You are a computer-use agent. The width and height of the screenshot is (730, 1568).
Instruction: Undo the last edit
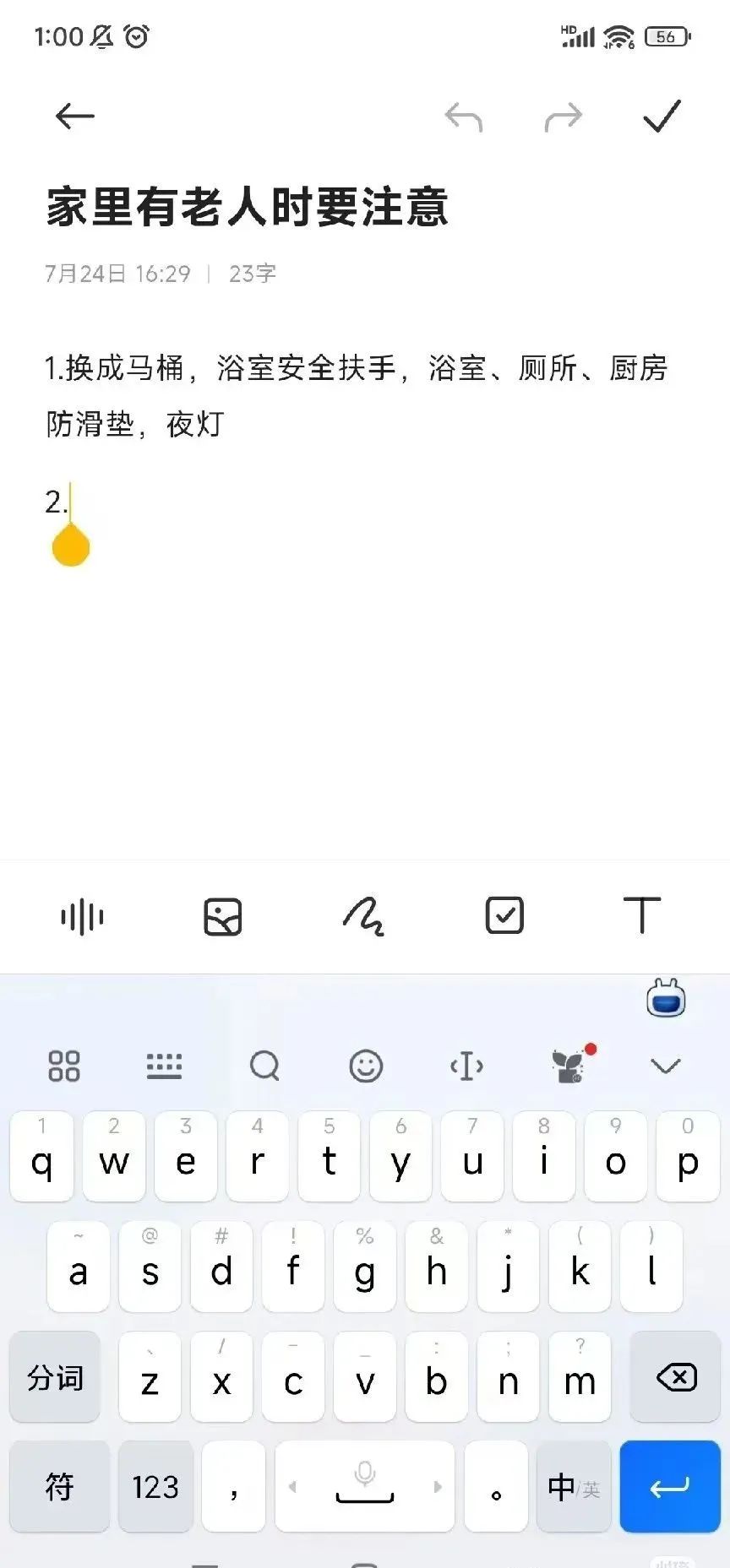click(464, 117)
